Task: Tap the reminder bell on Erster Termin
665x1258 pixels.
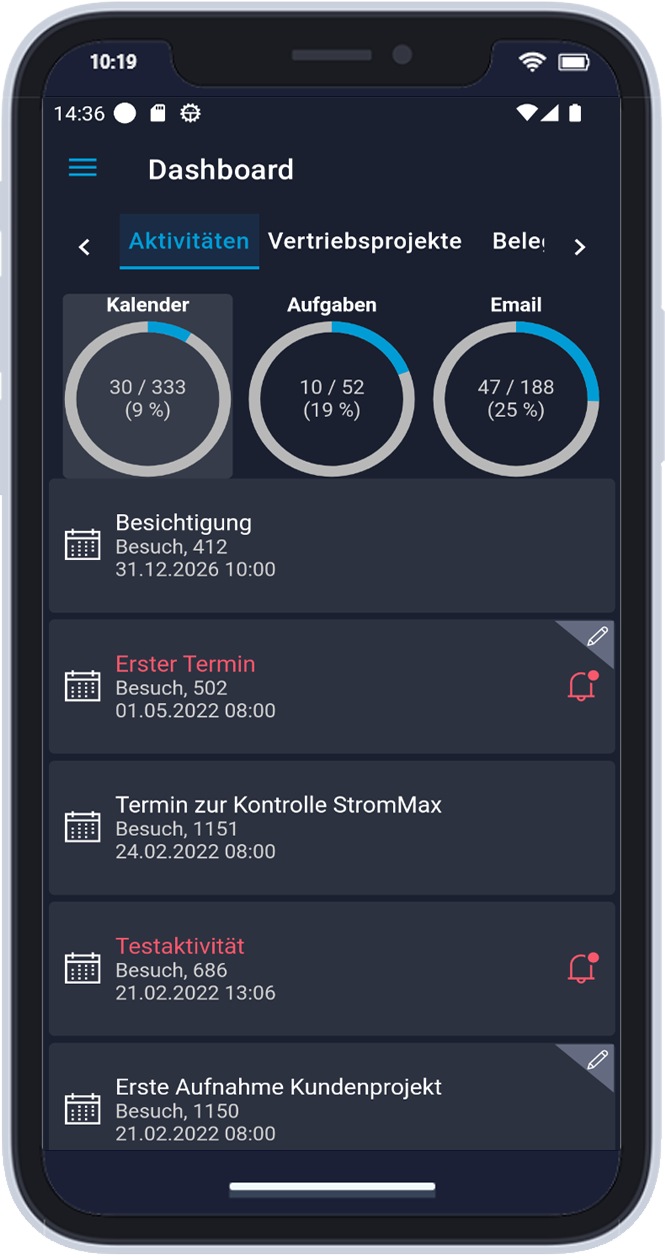Action: [x=582, y=686]
